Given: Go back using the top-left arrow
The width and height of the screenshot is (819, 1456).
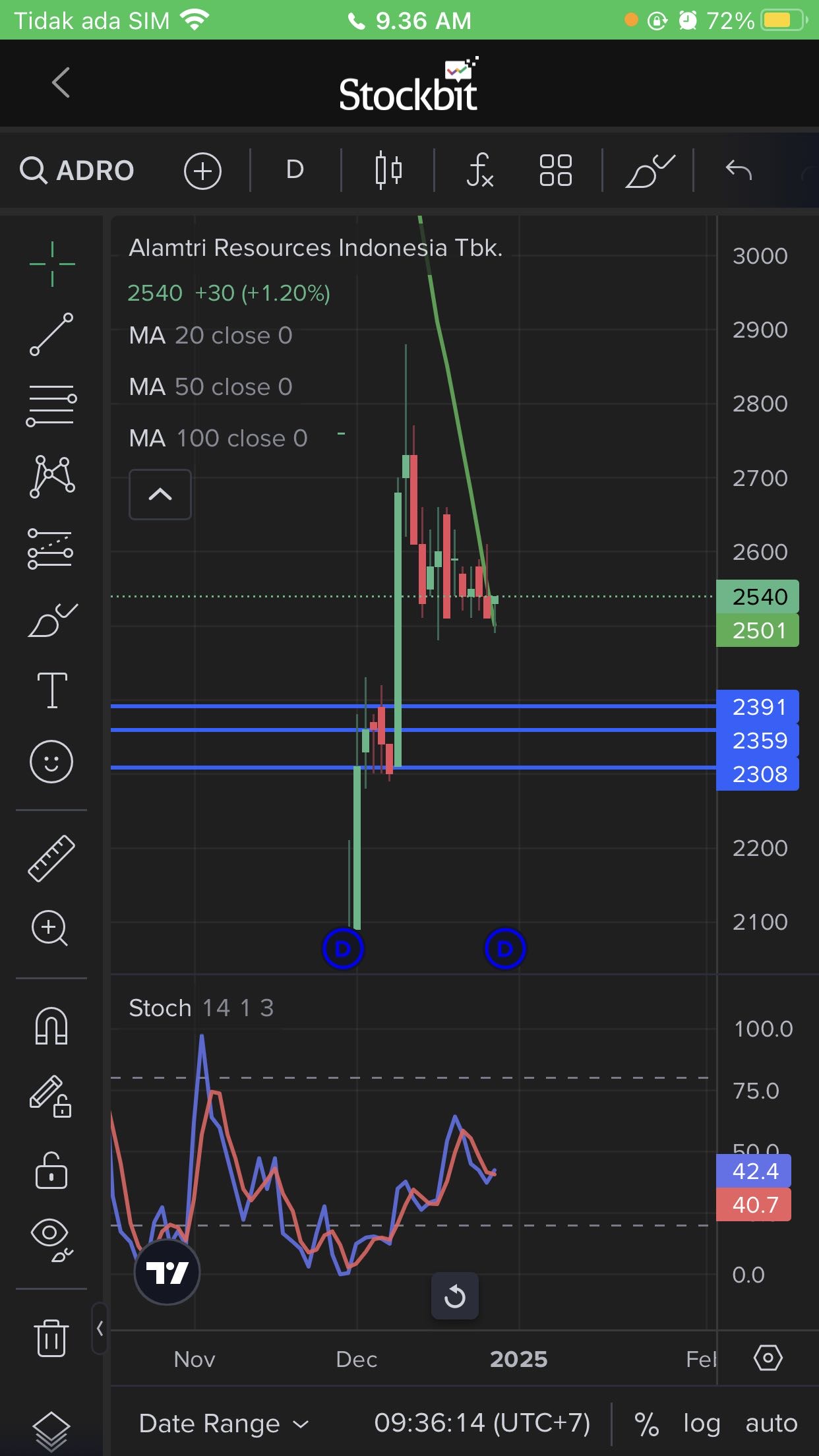Looking at the screenshot, I should point(61,83).
